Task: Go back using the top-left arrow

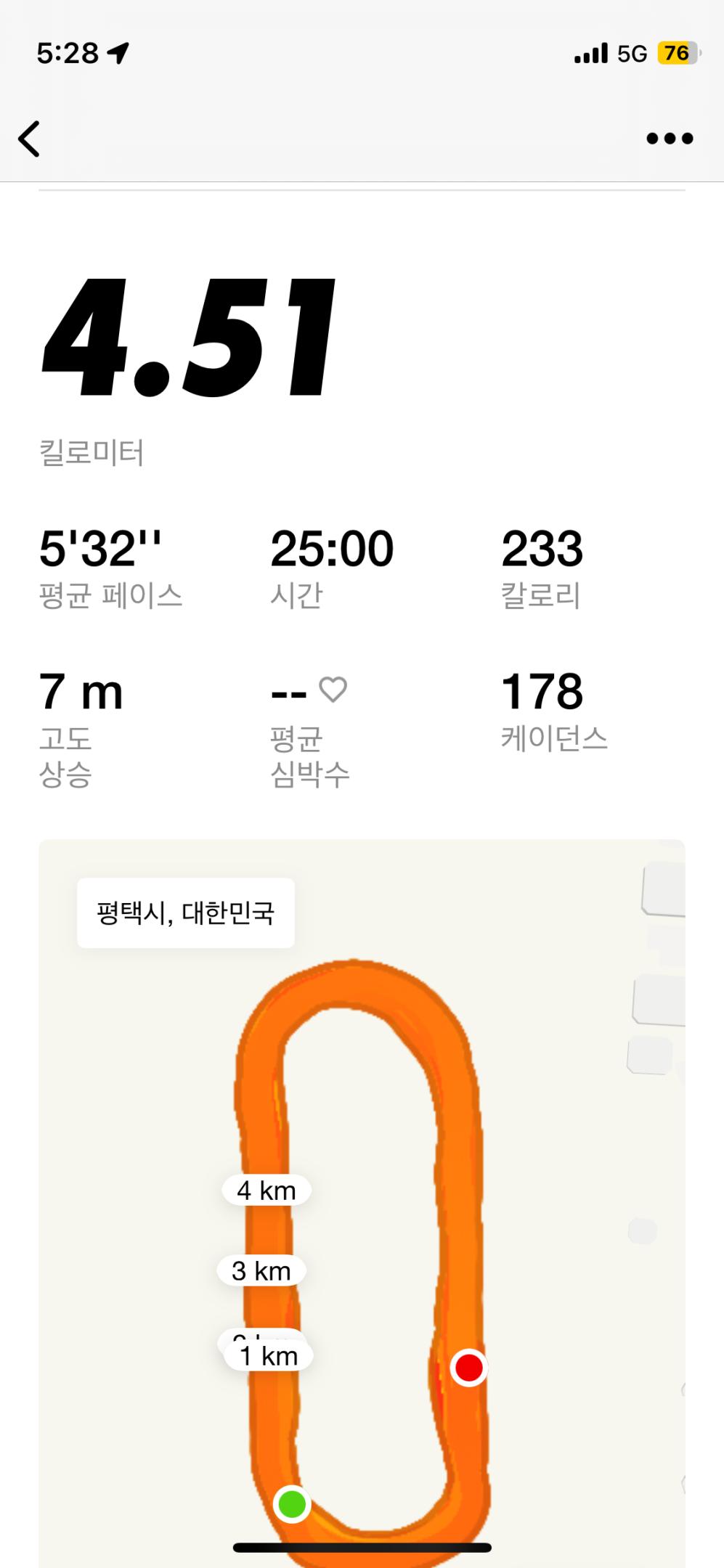Action: [30, 139]
